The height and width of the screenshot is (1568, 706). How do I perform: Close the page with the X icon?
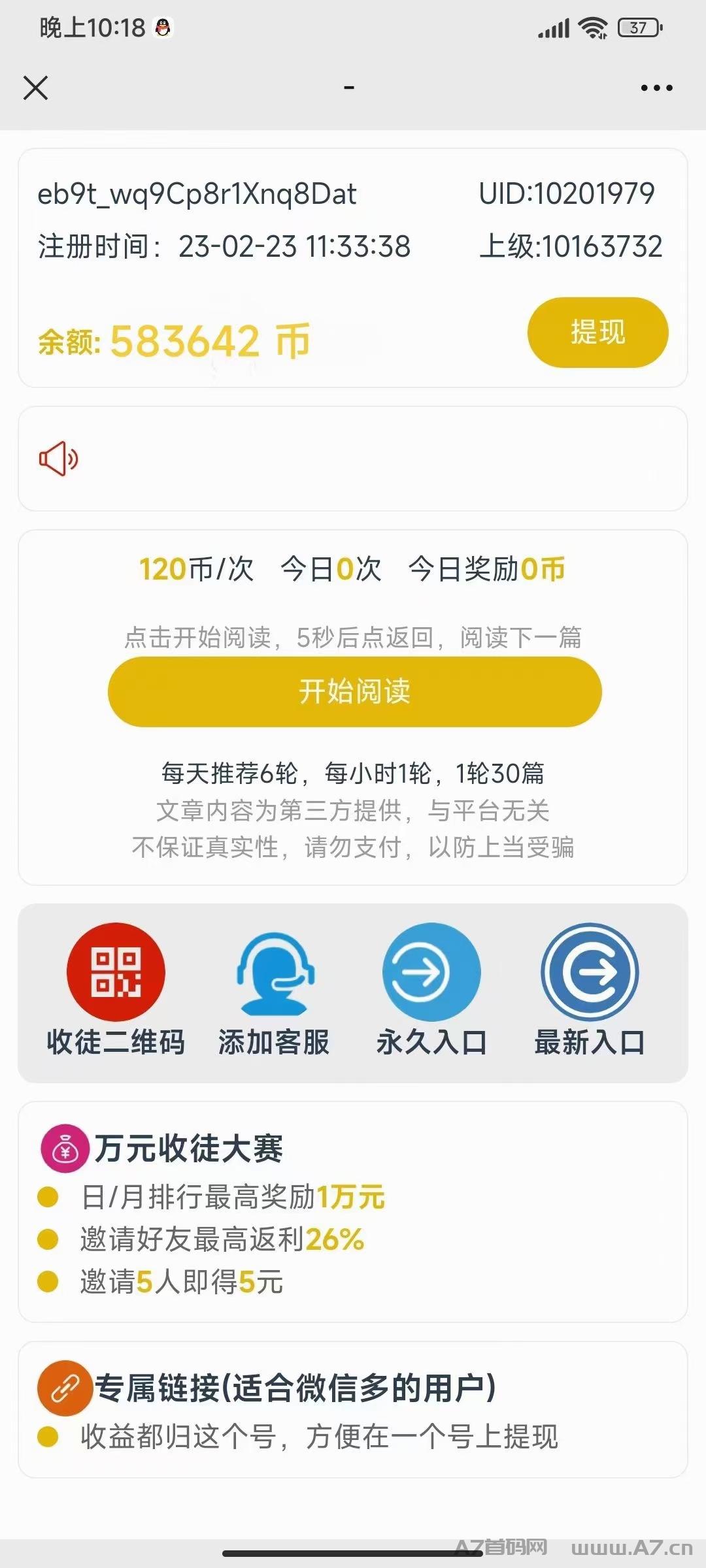tap(35, 88)
